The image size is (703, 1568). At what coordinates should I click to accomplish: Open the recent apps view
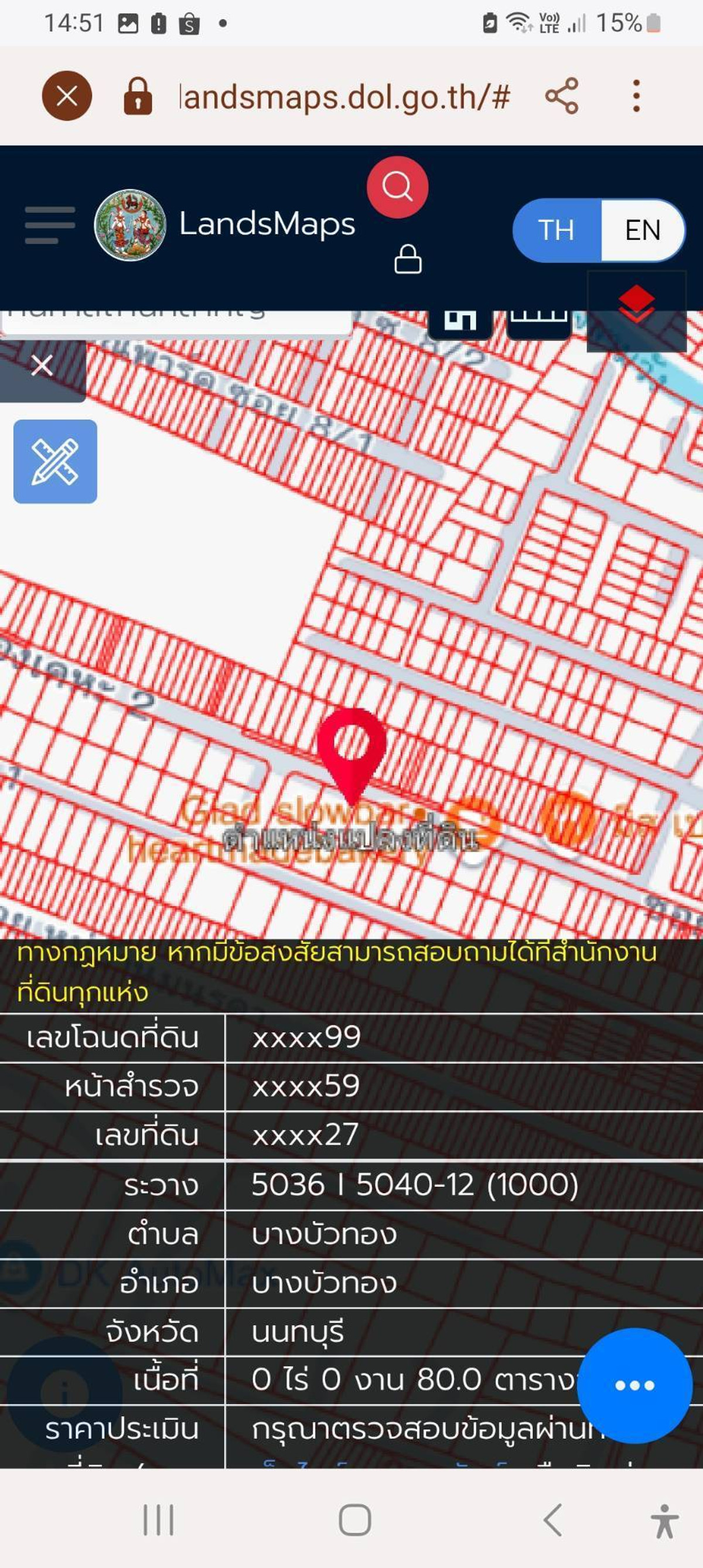[158, 1520]
